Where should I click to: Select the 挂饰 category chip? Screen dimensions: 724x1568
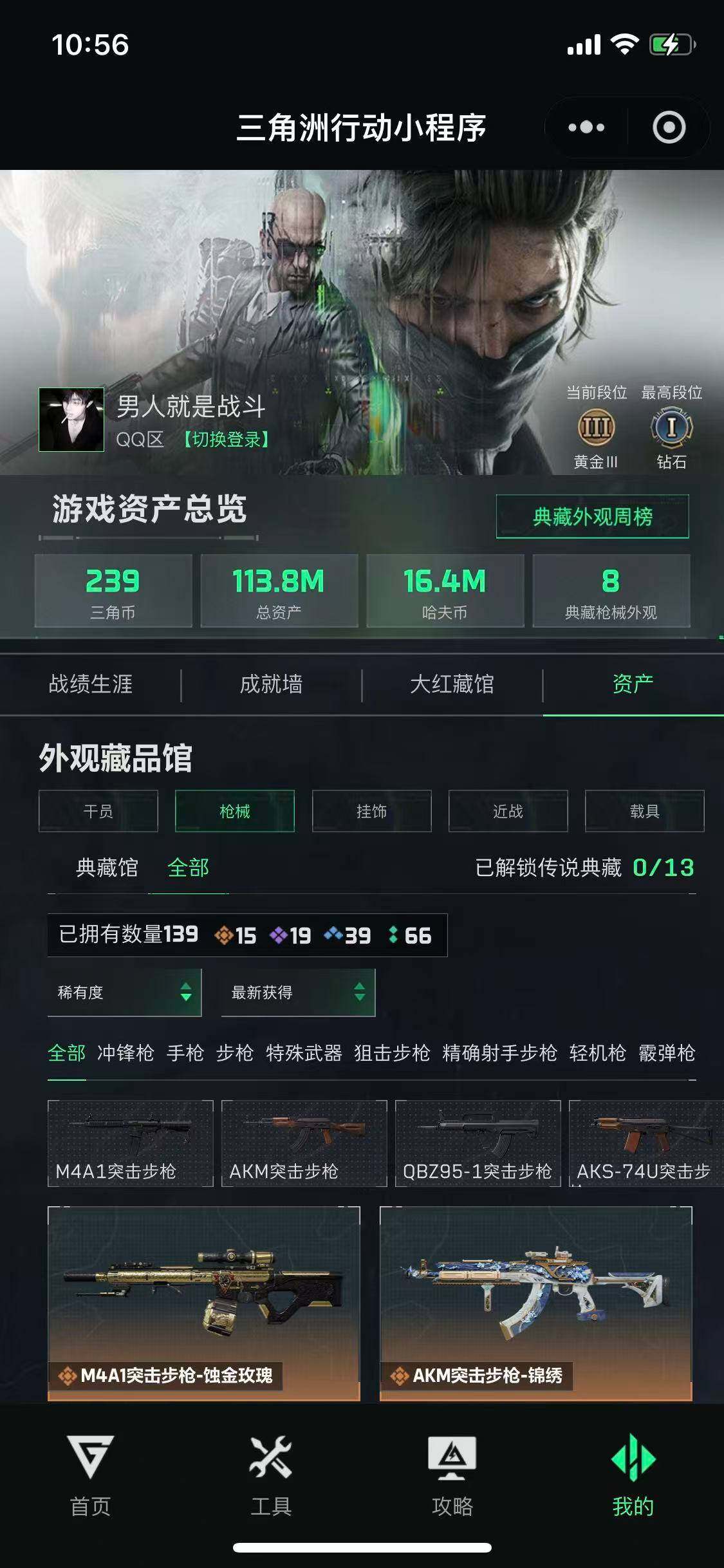(x=372, y=811)
